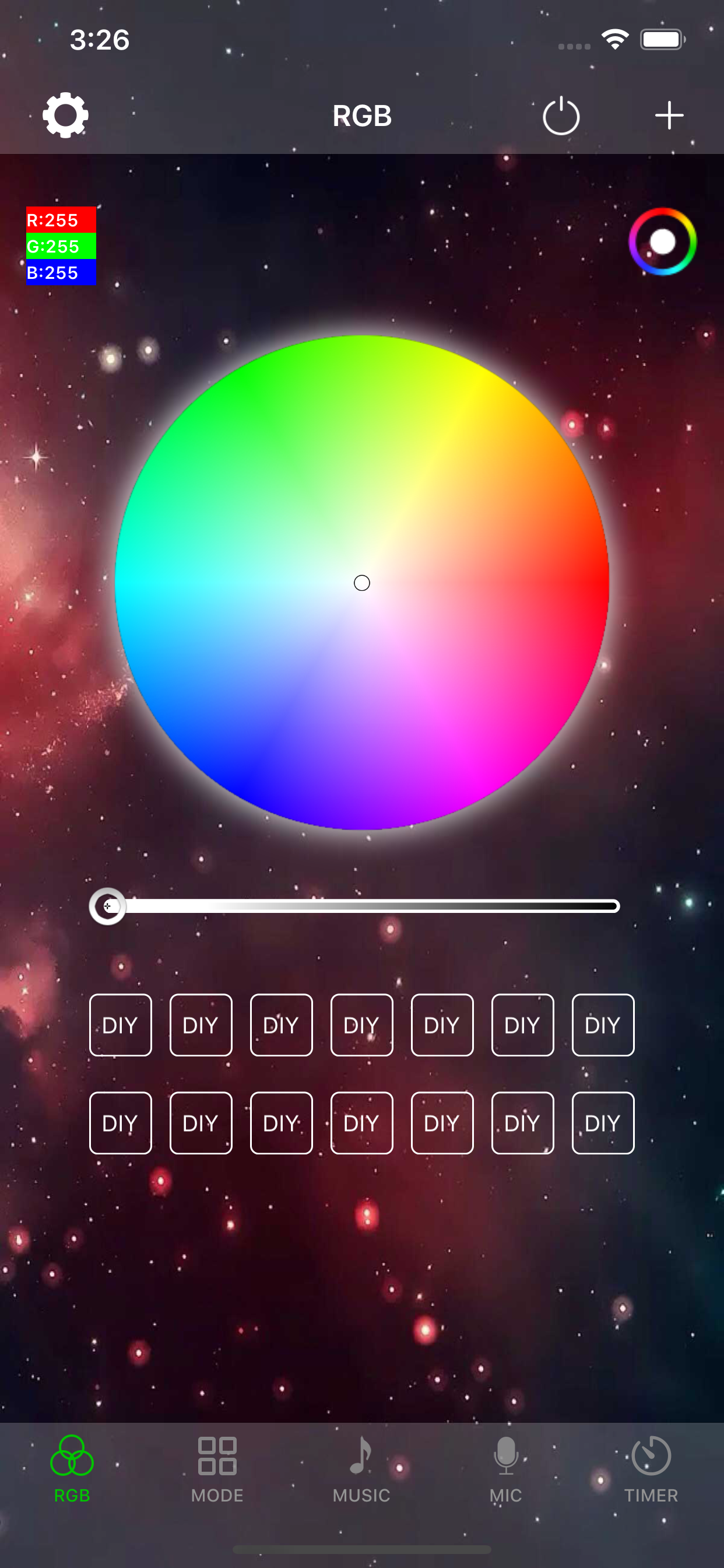The image size is (724, 1568).
Task: Select the last DIY button in bottom row
Action: click(602, 1122)
